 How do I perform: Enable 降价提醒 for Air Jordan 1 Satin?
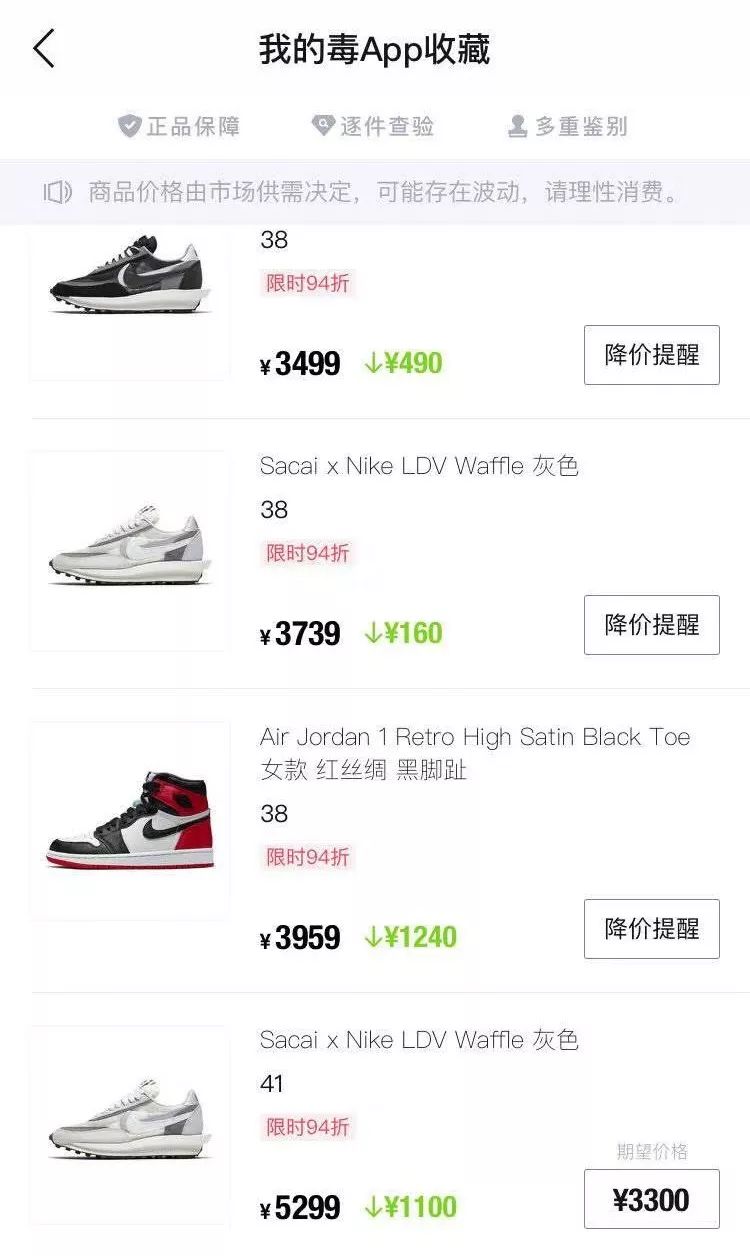[651, 929]
